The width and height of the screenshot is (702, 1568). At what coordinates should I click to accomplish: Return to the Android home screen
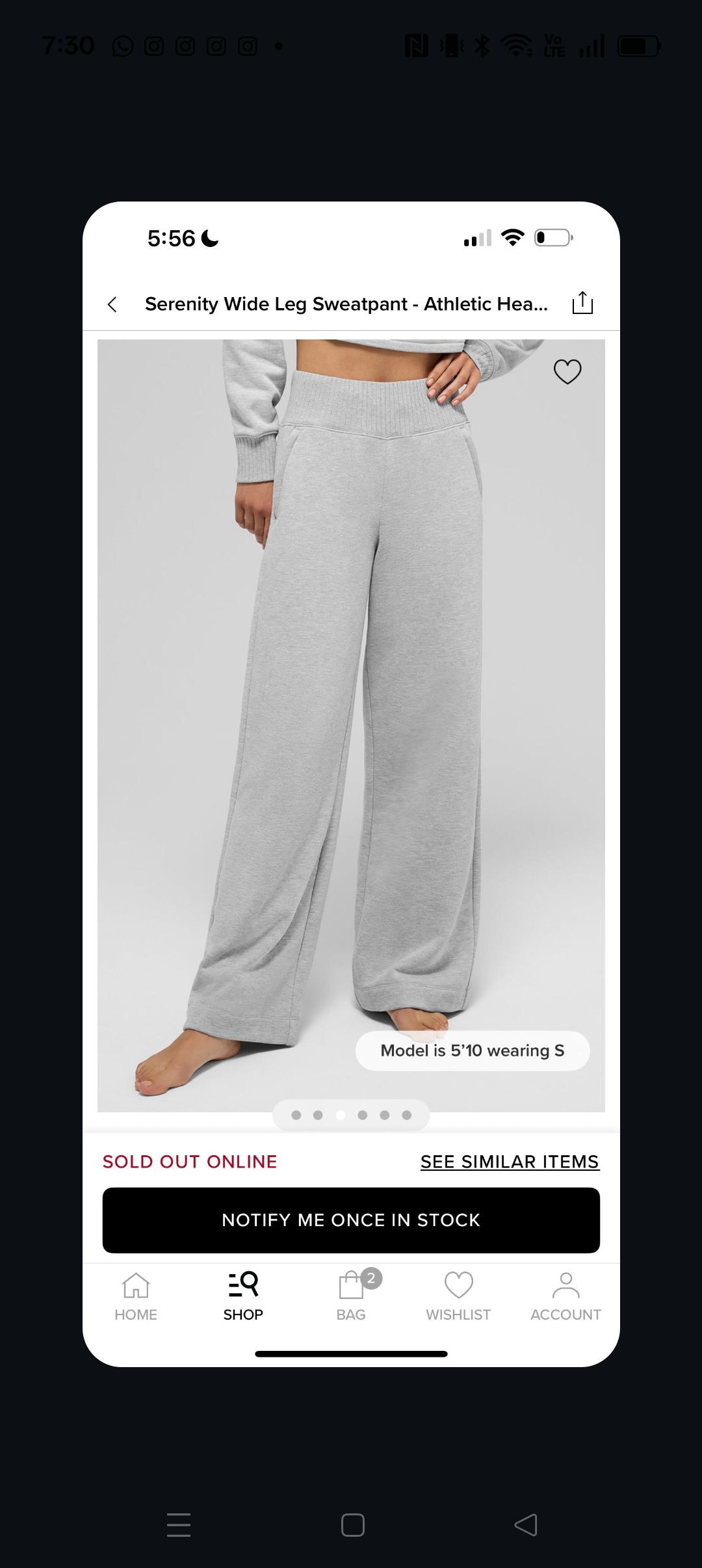point(352,1524)
